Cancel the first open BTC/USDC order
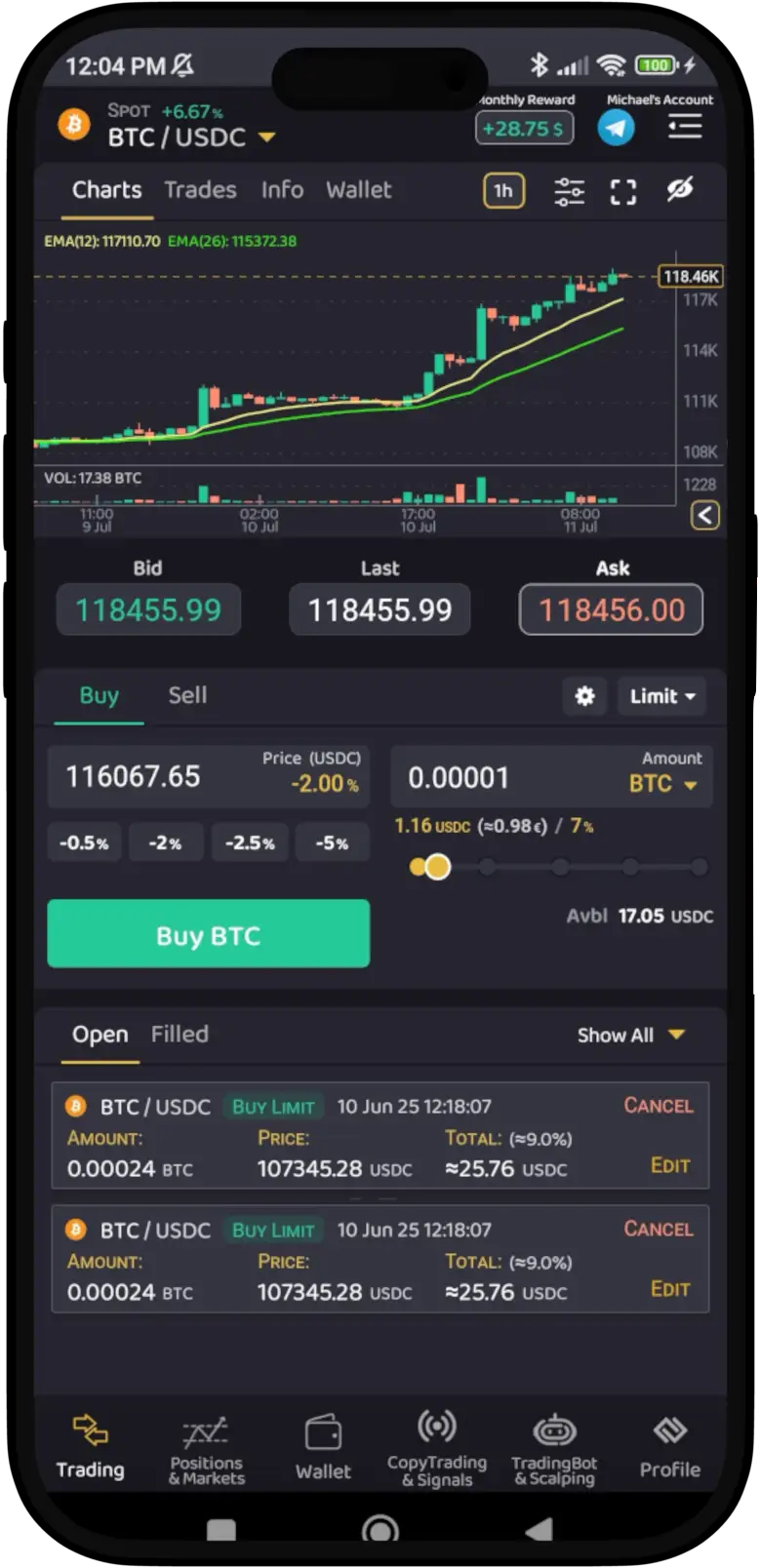 click(x=659, y=1106)
